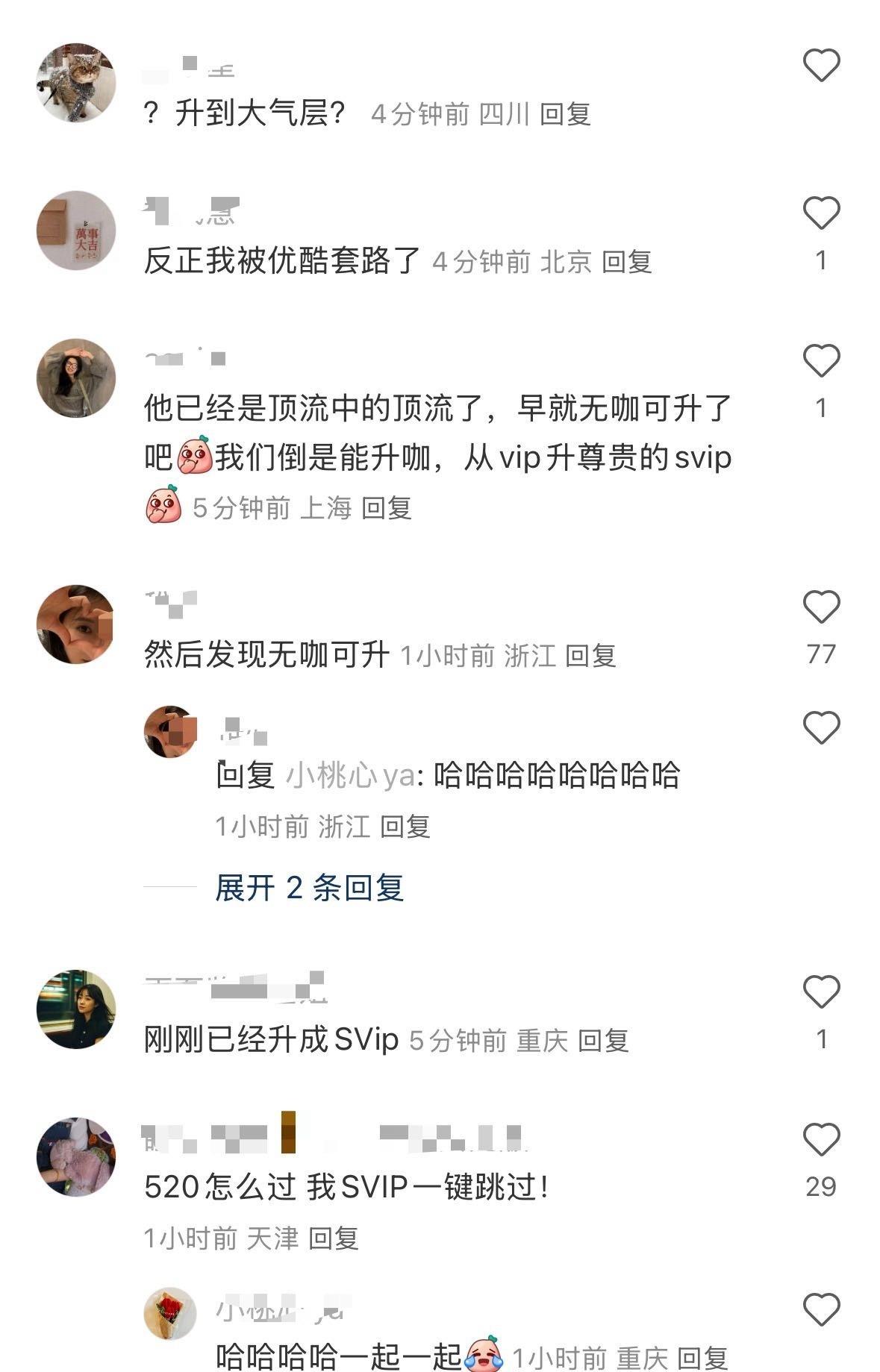Like the comment '刚刚已经升成SVip'
Viewport: 880px width, 1372px height.
coord(821,992)
